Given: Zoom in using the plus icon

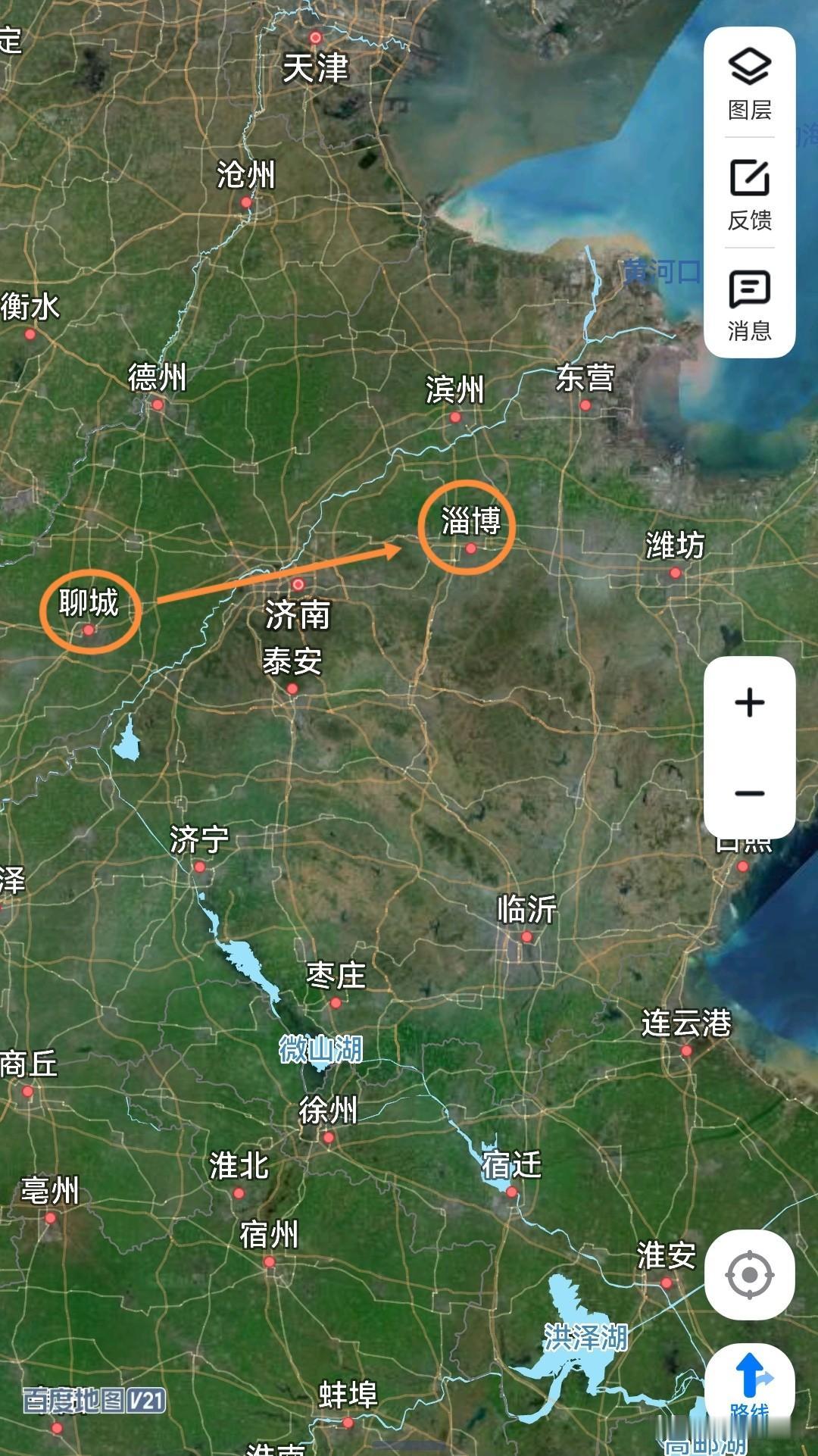Looking at the screenshot, I should coord(748,703).
